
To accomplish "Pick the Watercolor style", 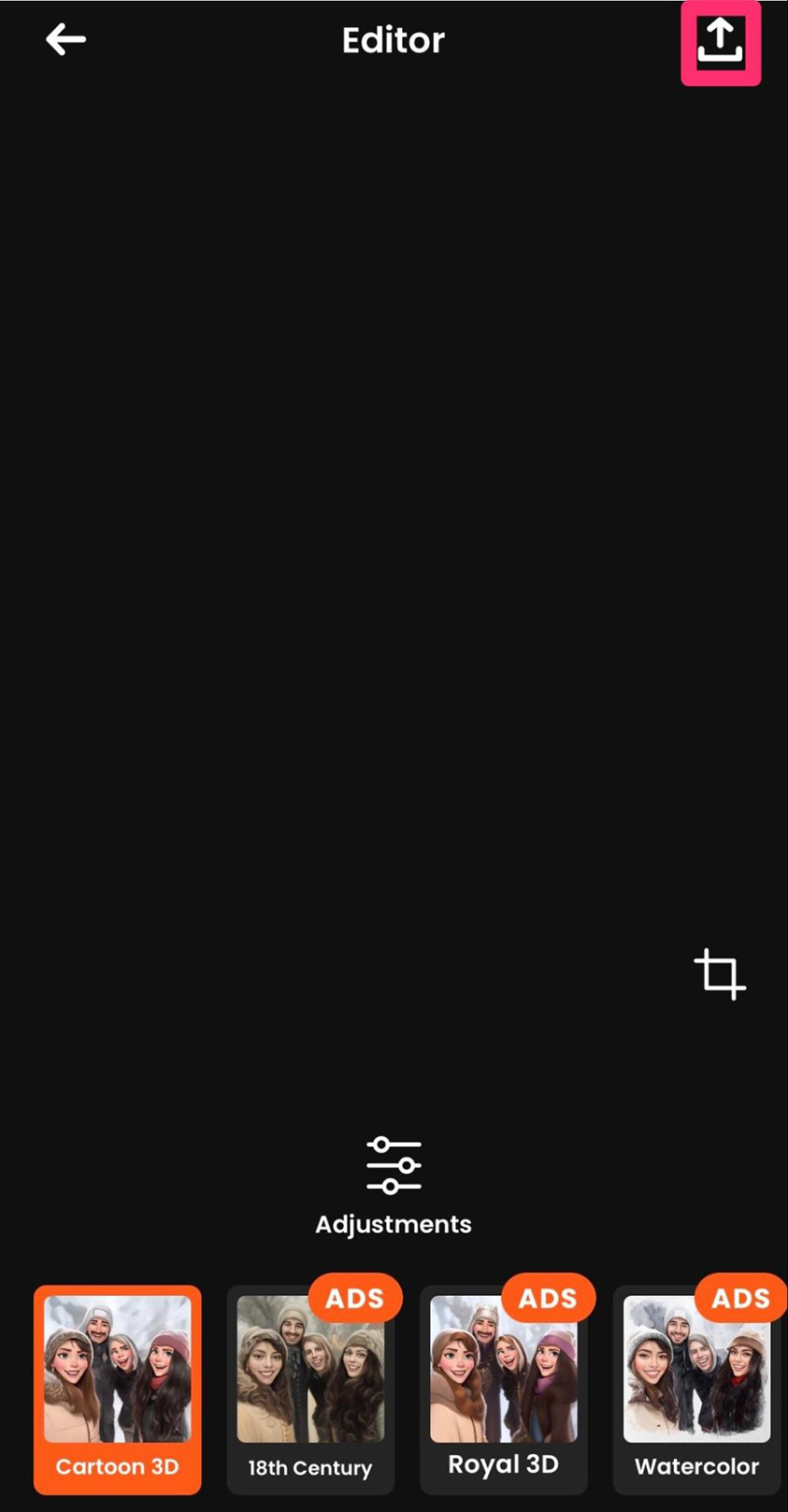I will tap(696, 1389).
